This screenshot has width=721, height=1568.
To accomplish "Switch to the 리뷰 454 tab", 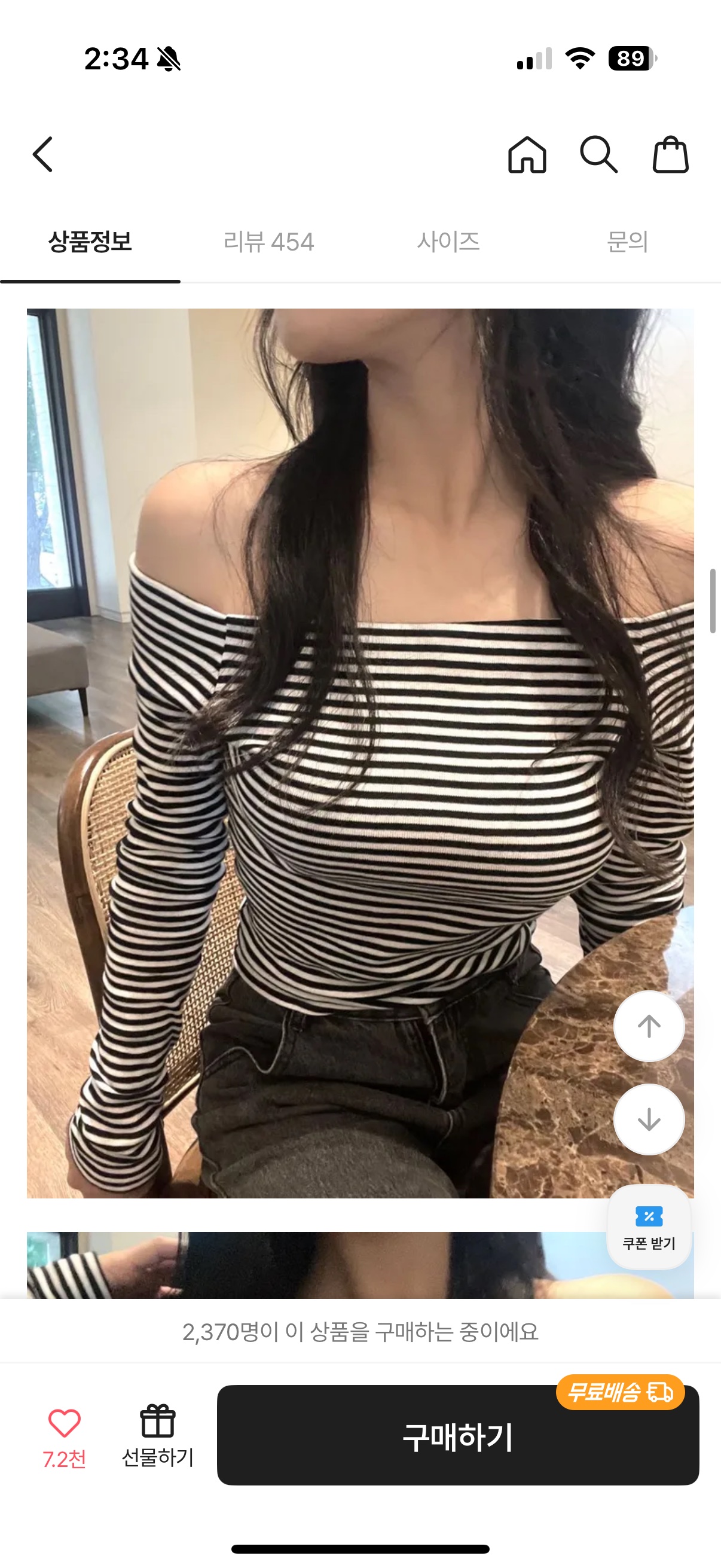I will tap(268, 242).
